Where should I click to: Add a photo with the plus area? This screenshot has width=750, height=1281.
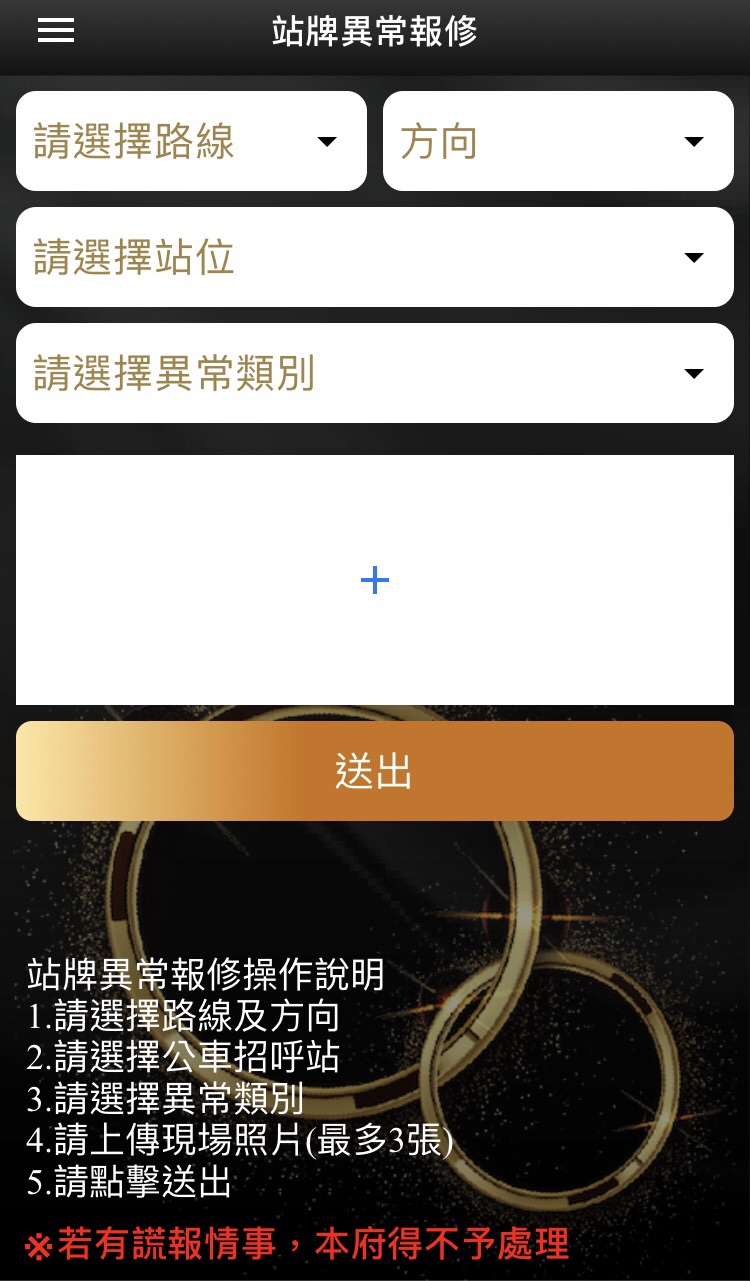pyautogui.click(x=375, y=580)
